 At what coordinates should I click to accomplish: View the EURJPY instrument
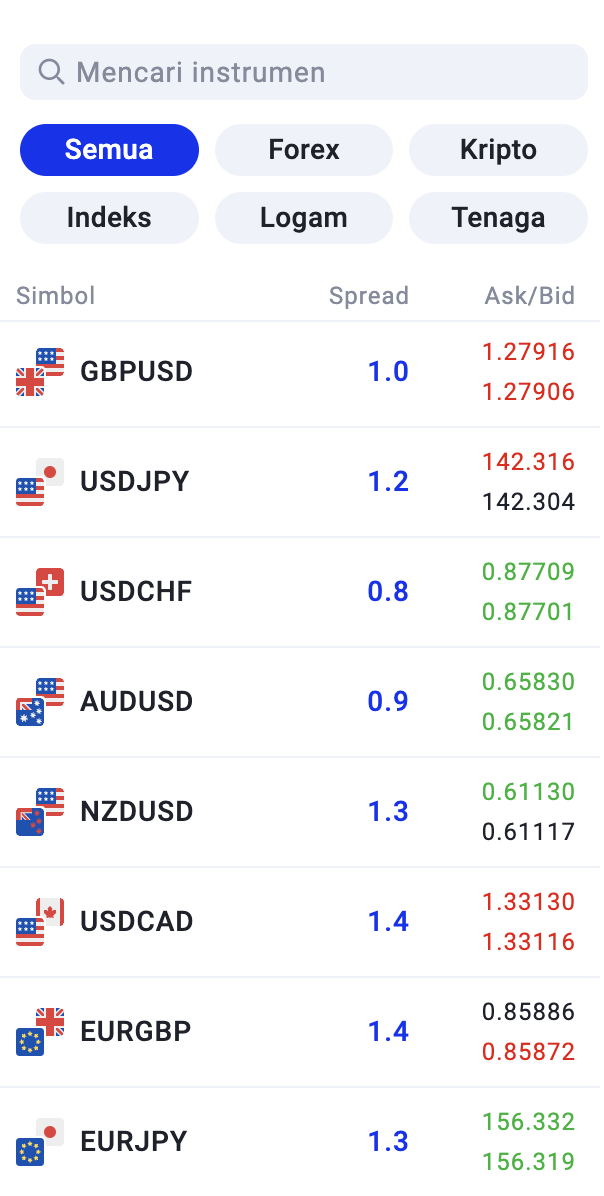[x=302, y=1141]
